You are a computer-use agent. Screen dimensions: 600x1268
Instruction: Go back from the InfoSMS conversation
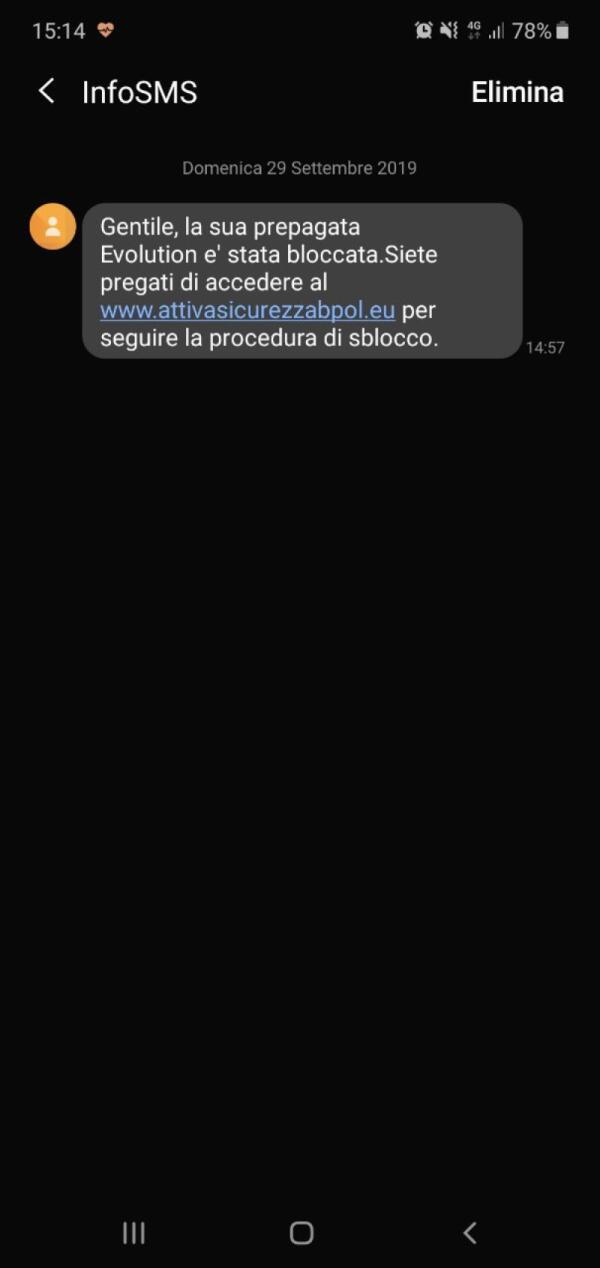[x=46, y=92]
